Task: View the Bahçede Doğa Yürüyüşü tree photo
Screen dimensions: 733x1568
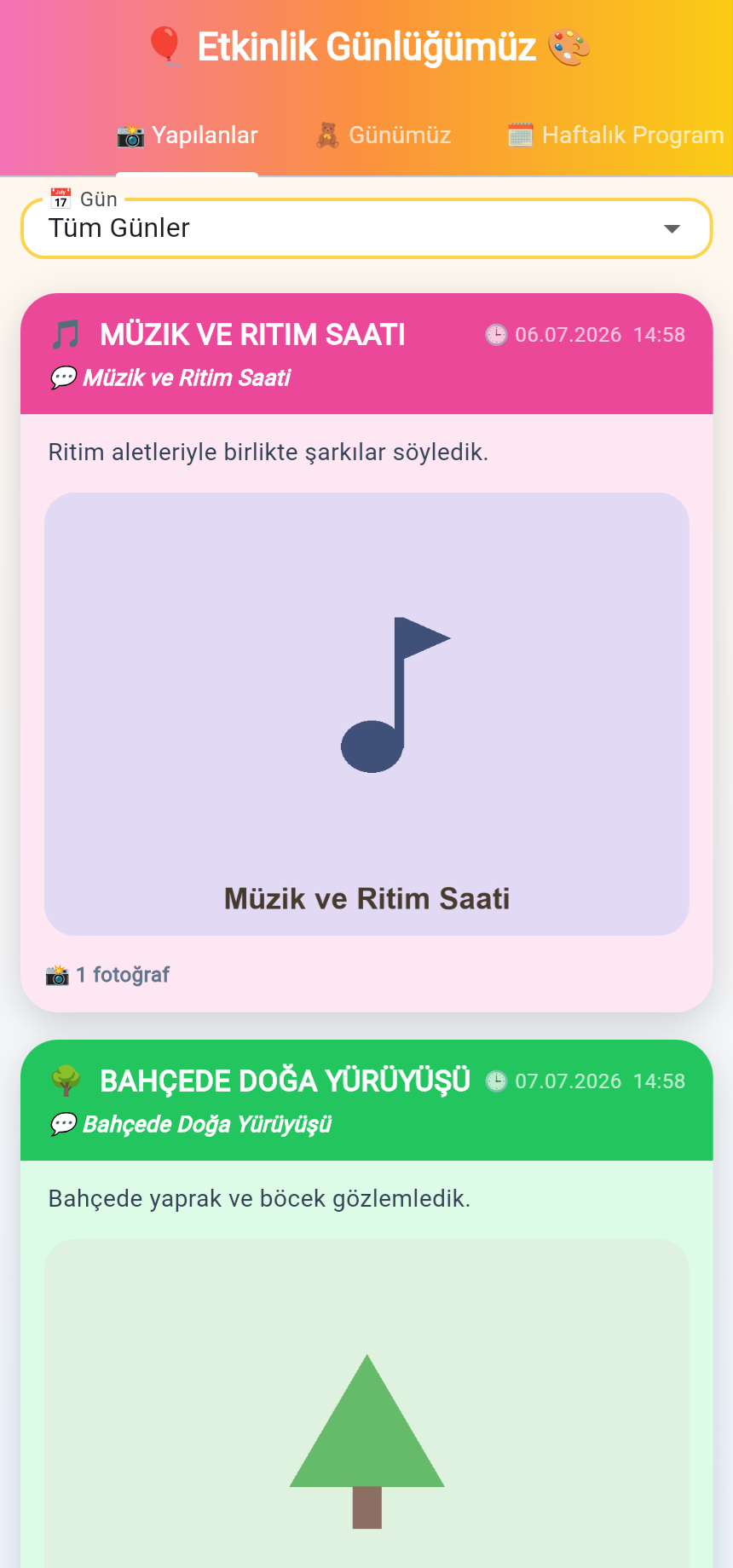Action: (x=366, y=1404)
